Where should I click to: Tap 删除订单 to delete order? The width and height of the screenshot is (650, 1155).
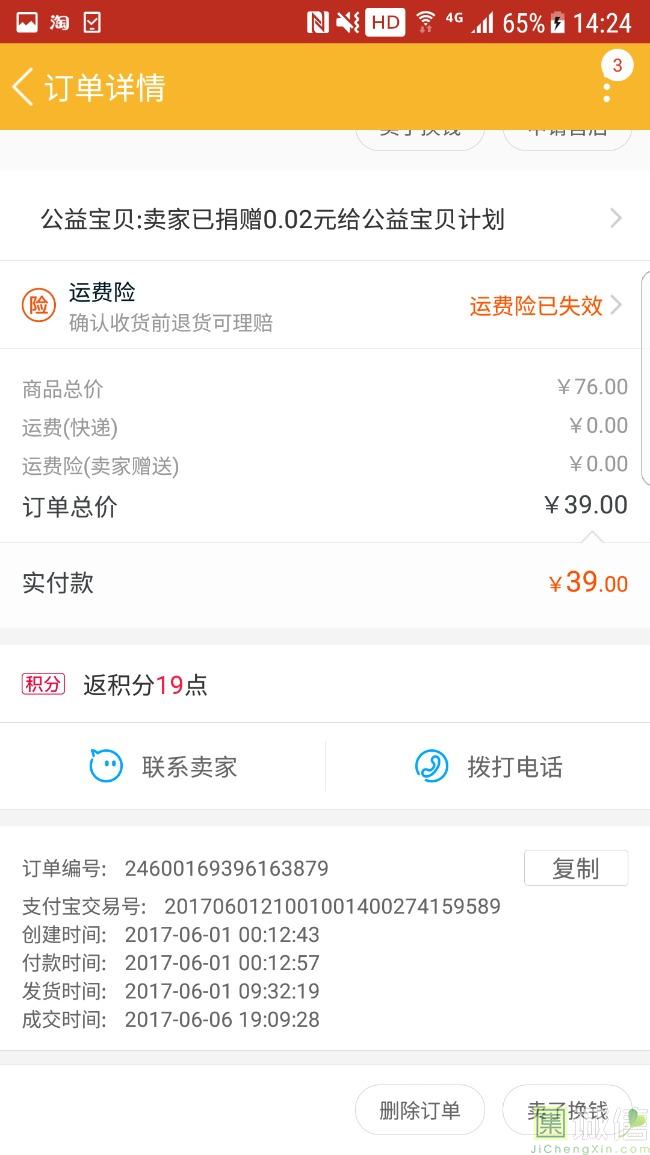coord(419,1109)
